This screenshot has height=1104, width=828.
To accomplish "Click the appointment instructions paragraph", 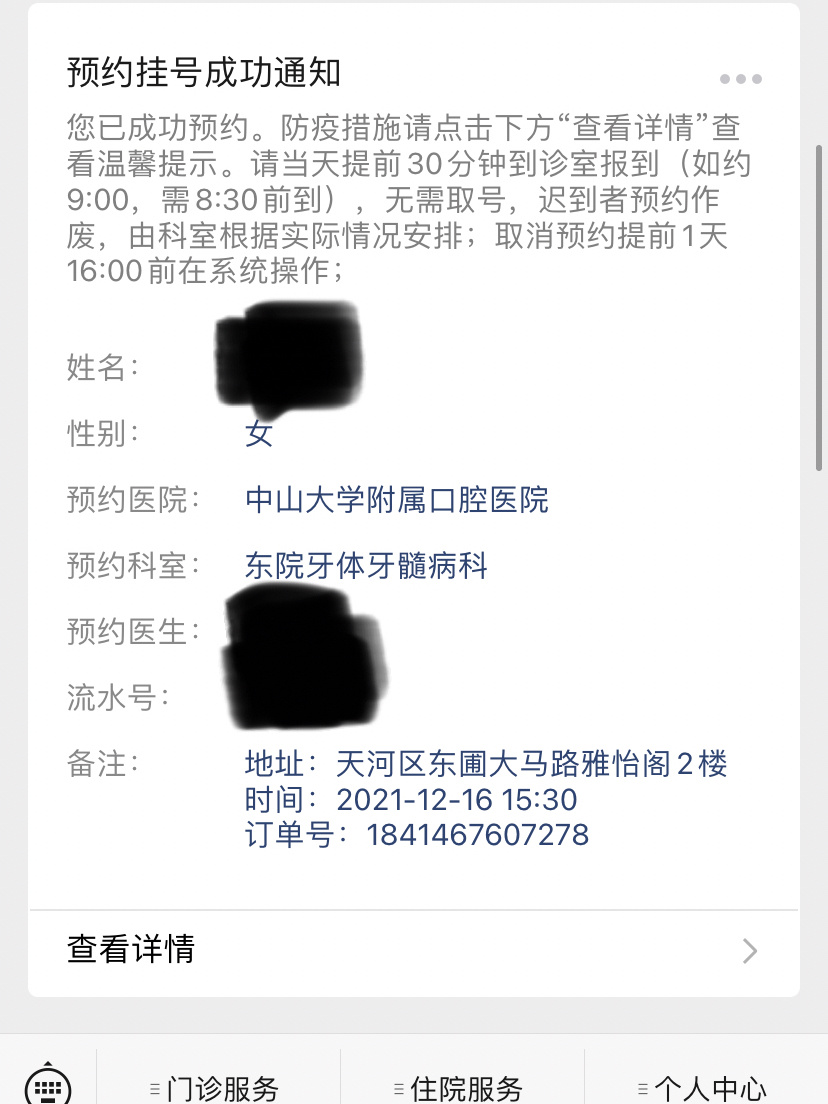I will pyautogui.click(x=400, y=195).
